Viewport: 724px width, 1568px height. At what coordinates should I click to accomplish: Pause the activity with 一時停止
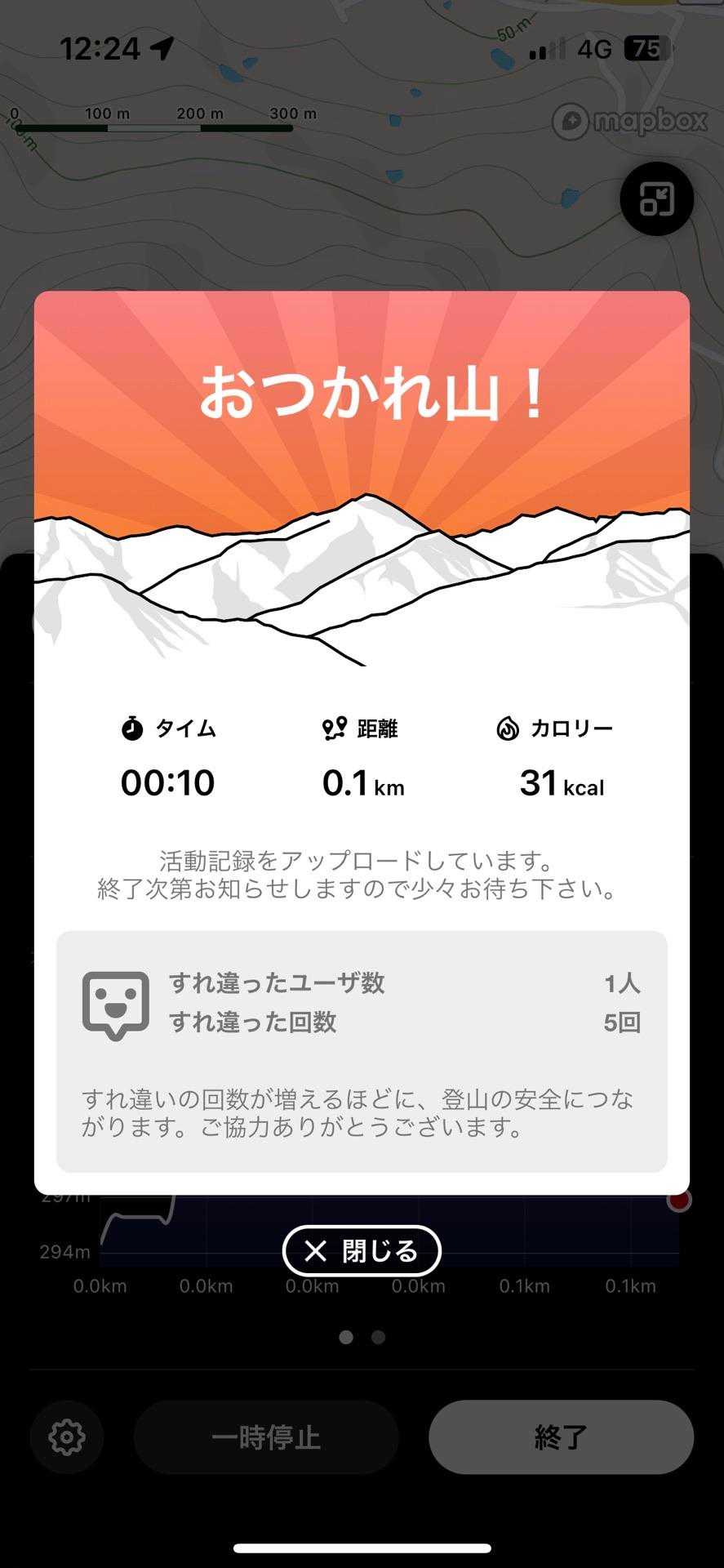pyautogui.click(x=266, y=1437)
